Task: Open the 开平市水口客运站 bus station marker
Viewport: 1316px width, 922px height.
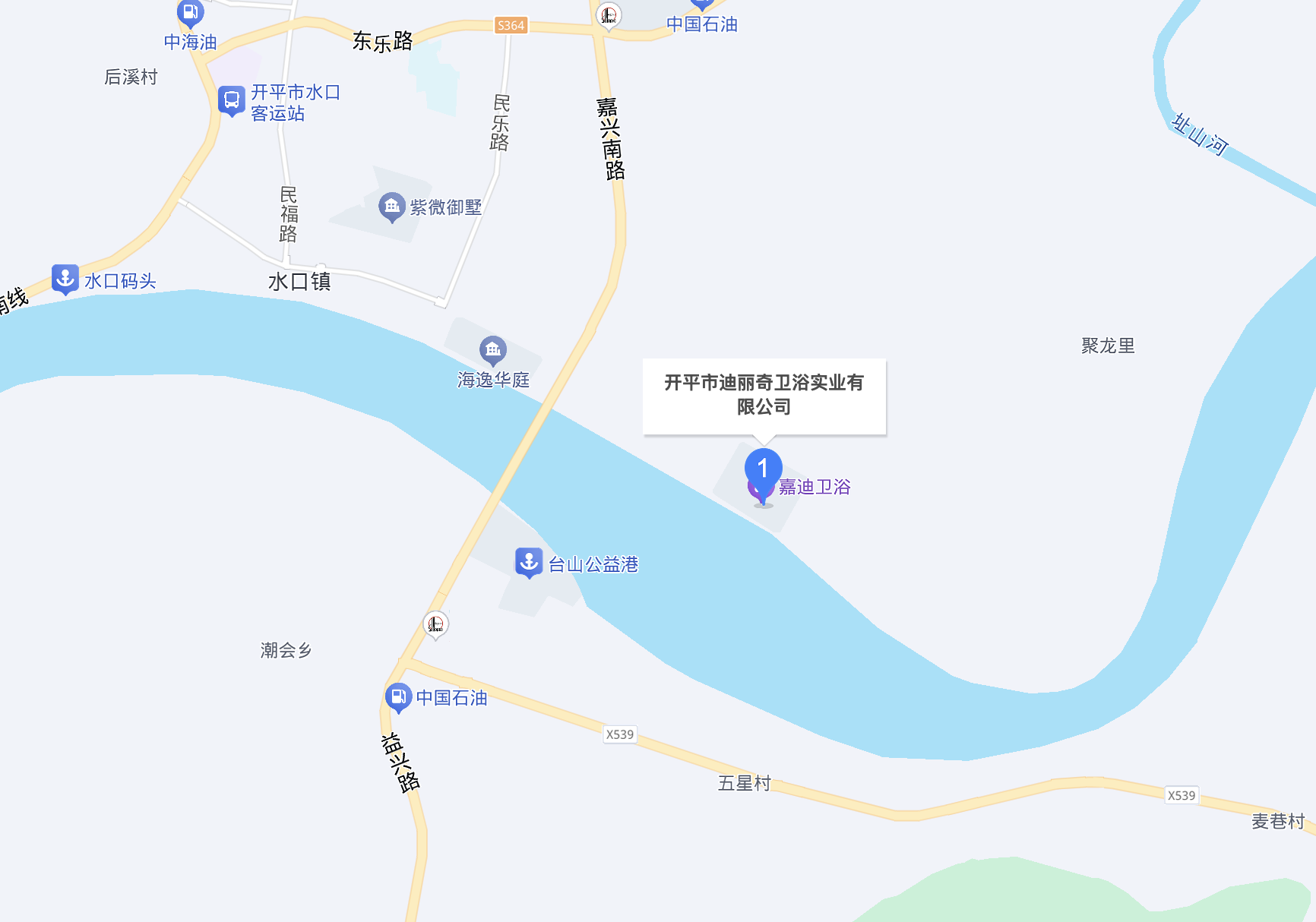Action: [x=231, y=100]
